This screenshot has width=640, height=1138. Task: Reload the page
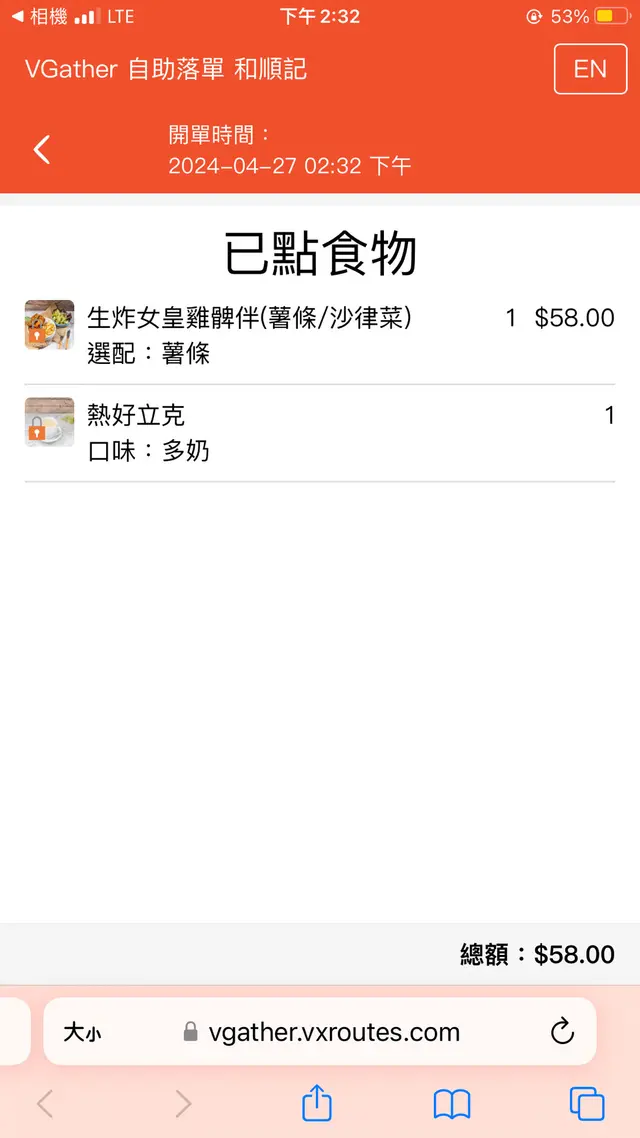coord(562,1031)
